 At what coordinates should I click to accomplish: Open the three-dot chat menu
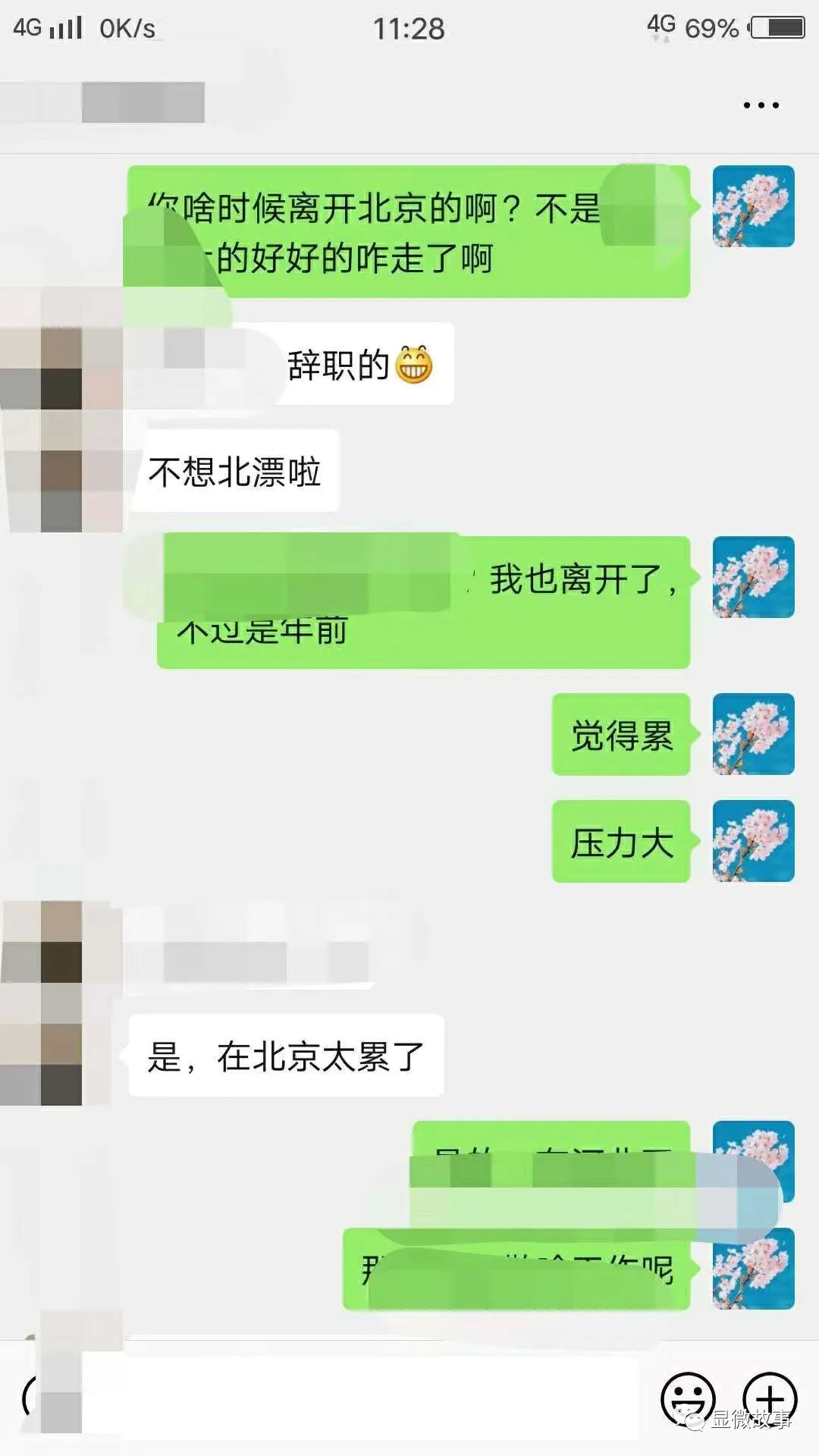(x=761, y=105)
